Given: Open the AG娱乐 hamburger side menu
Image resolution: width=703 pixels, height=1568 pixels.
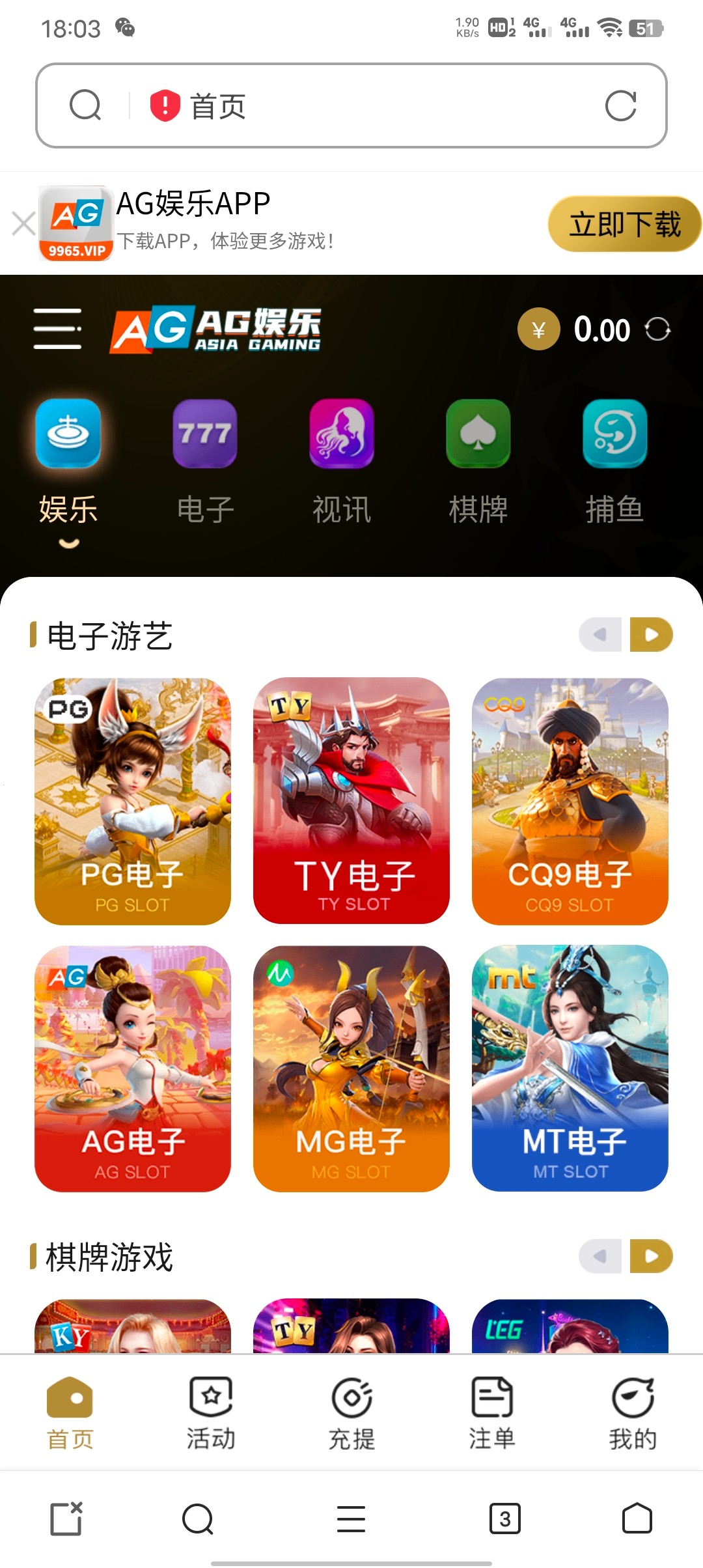Looking at the screenshot, I should pos(57,329).
